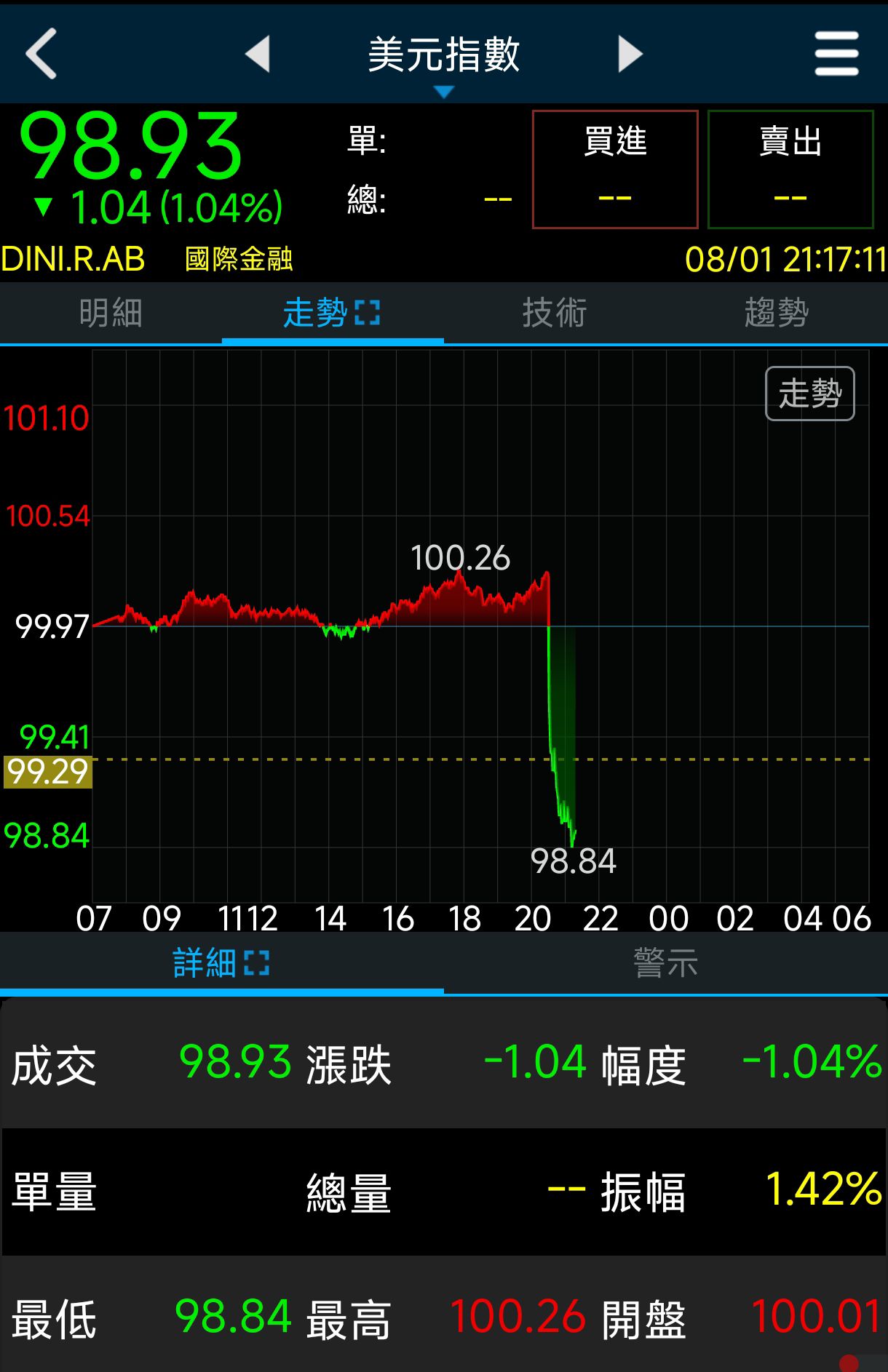Switch to the 警示 tab
Image resolution: width=888 pixels, height=1372 pixels.
[665, 963]
